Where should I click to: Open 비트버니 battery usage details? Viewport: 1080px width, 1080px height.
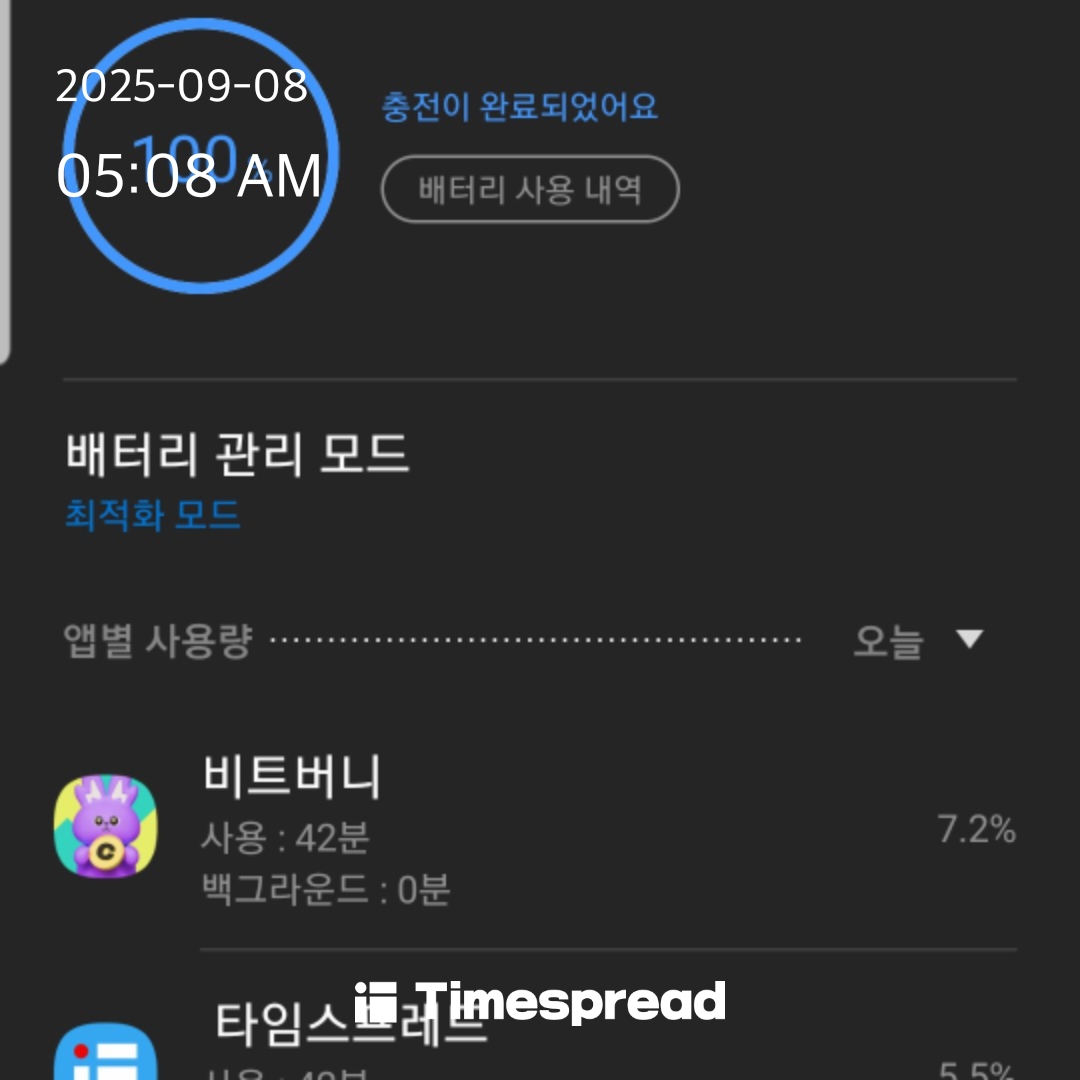(535, 830)
